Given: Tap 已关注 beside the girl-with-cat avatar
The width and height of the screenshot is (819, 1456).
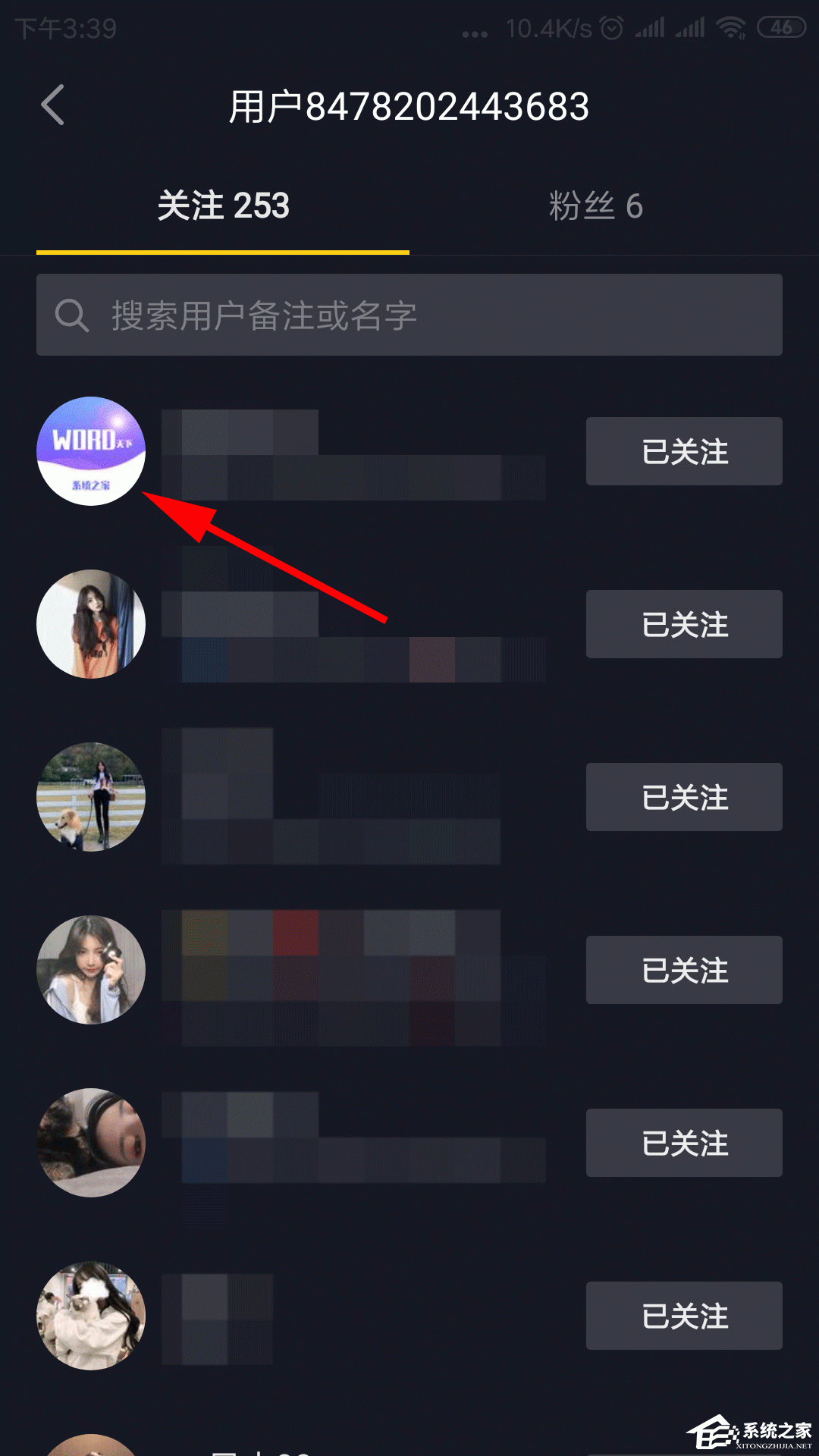Looking at the screenshot, I should coord(684,1316).
